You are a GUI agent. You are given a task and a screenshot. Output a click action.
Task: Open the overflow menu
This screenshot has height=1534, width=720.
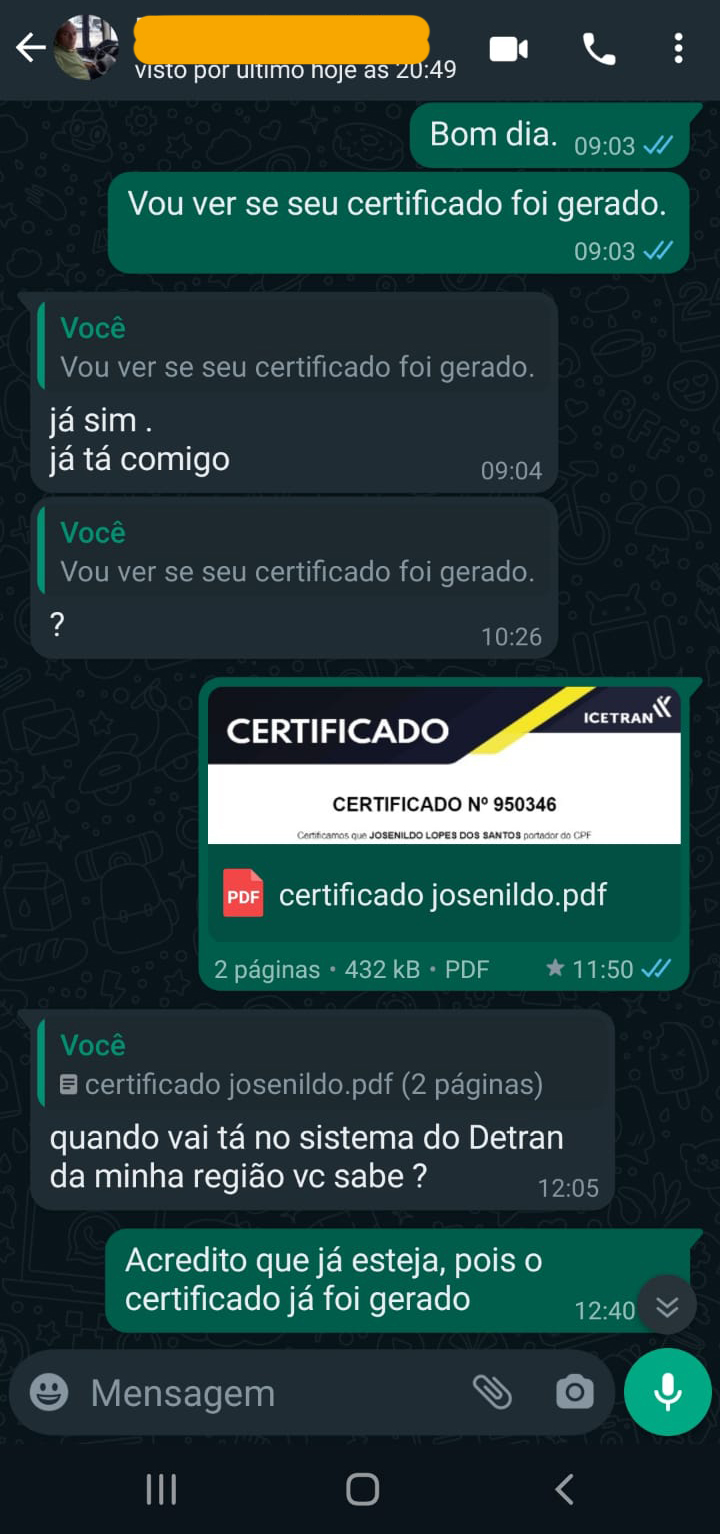[678, 48]
